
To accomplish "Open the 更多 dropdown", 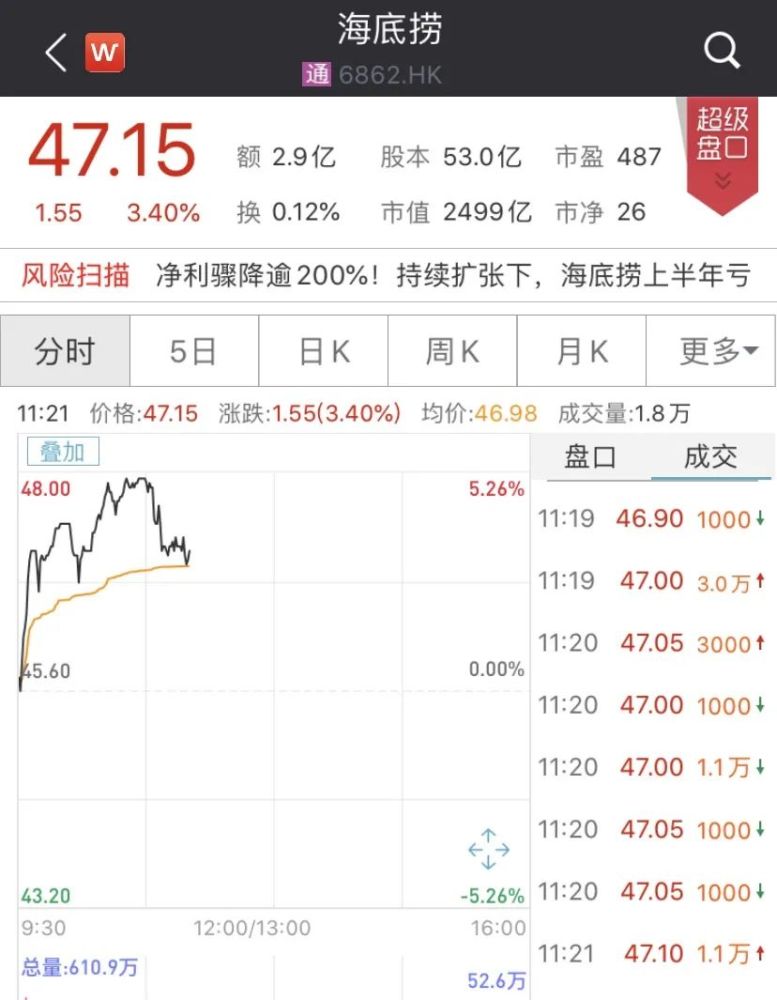I will point(713,351).
